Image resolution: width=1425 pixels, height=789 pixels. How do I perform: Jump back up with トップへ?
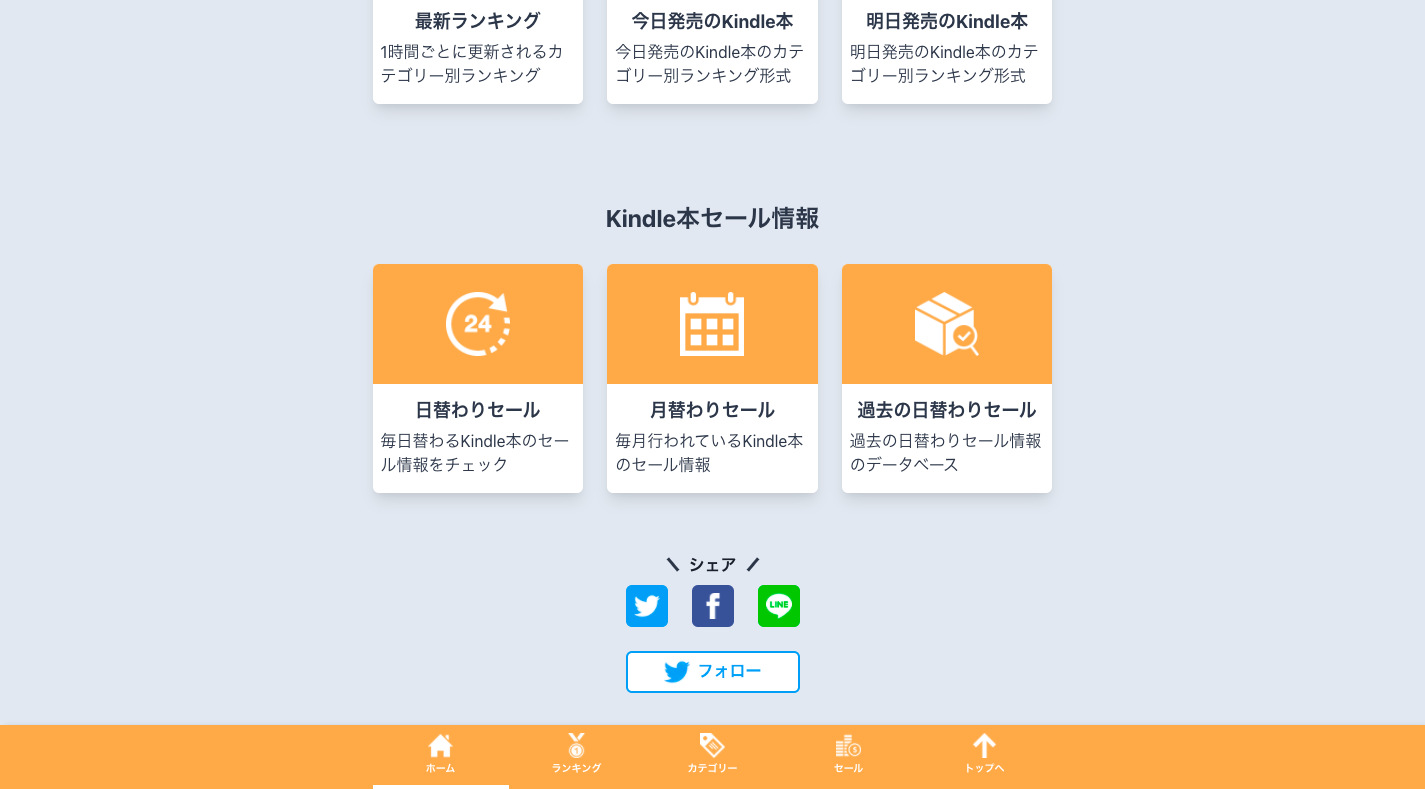point(984,754)
